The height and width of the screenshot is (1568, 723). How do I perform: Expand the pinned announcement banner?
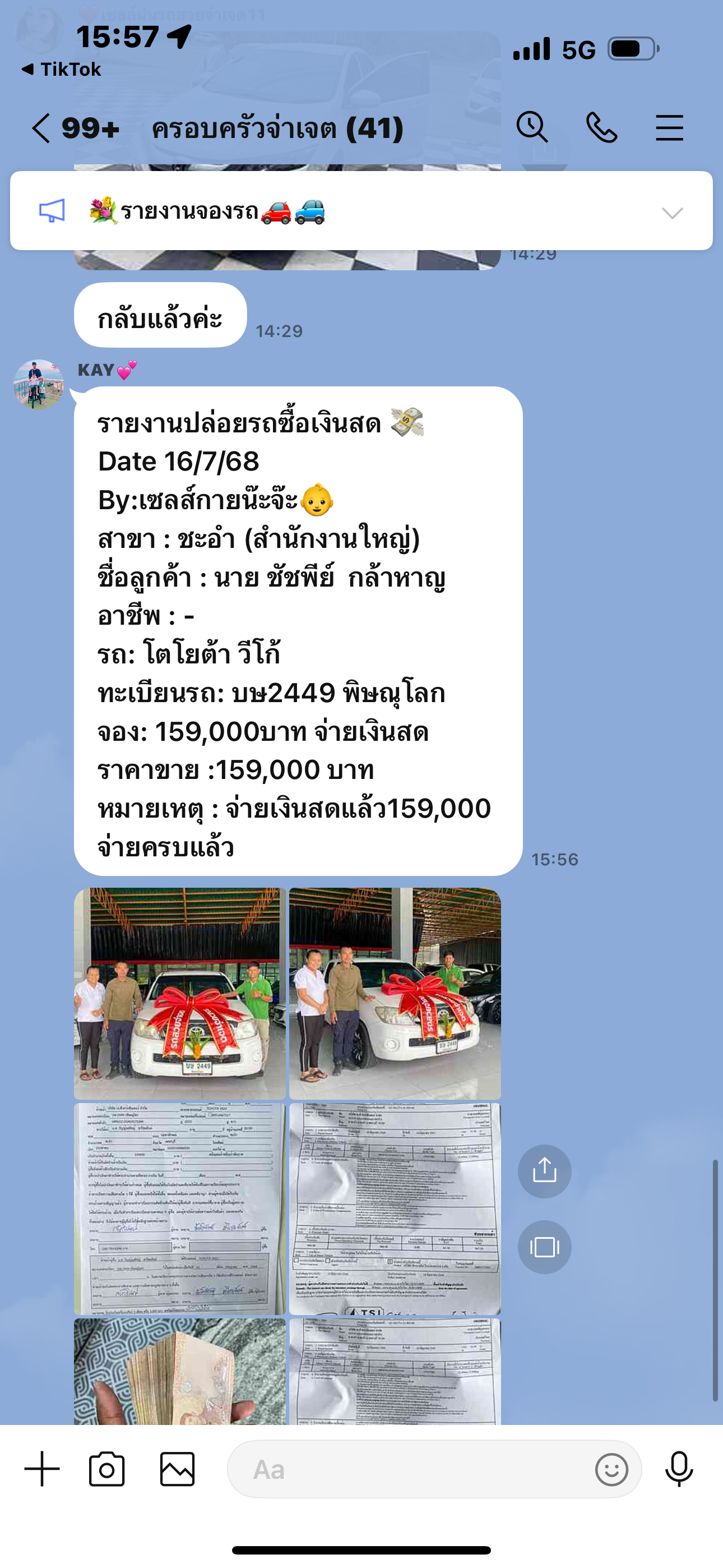coord(672,213)
